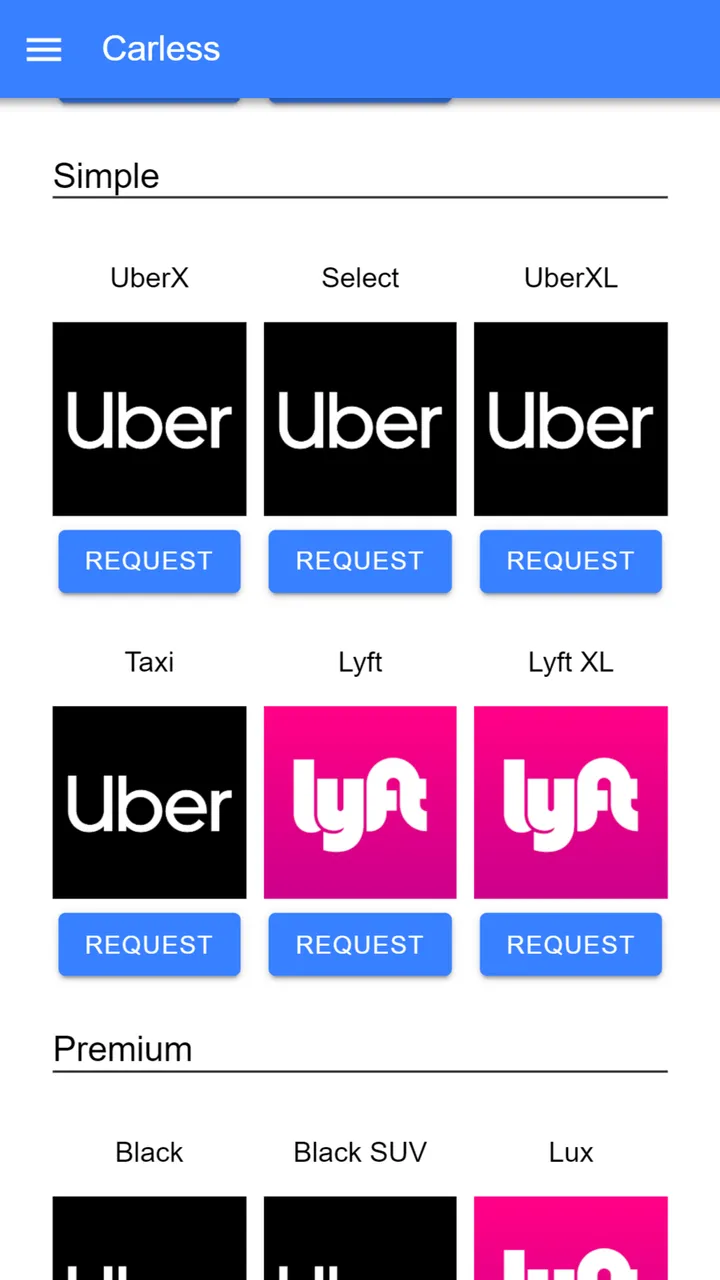Request an UberXL ride
Image resolution: width=720 pixels, height=1280 pixels.
click(570, 561)
